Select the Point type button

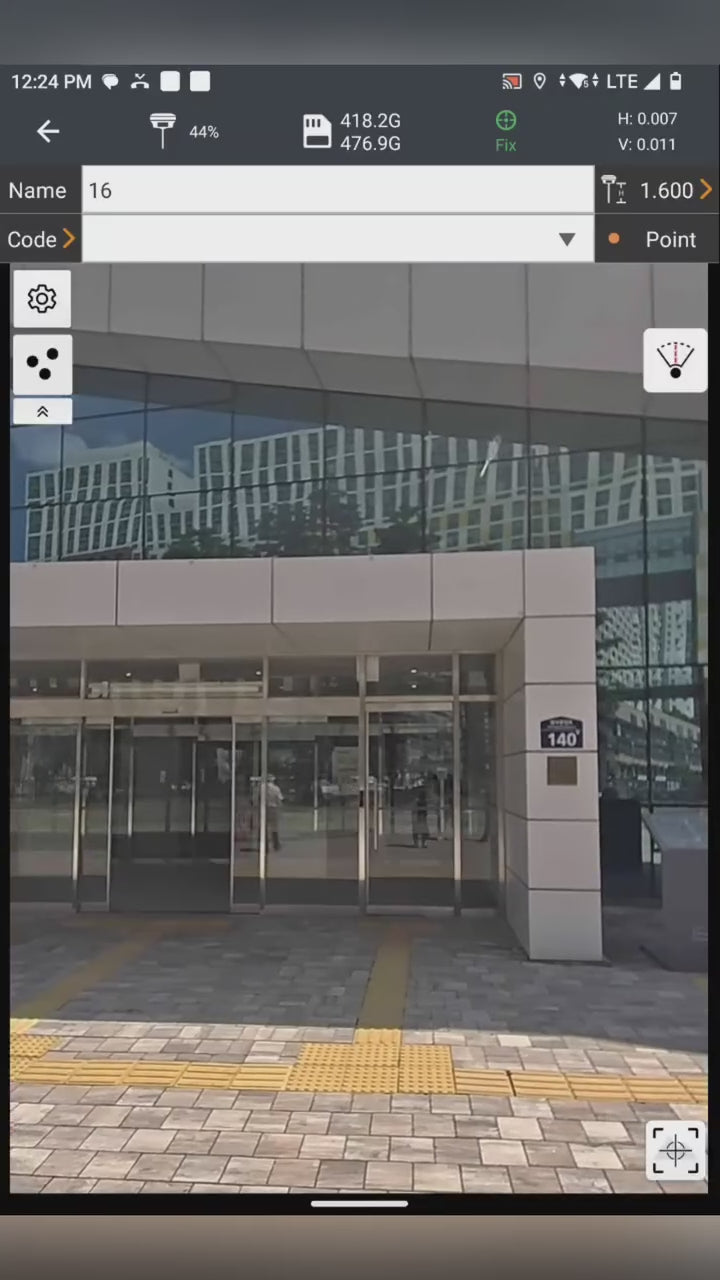(656, 239)
